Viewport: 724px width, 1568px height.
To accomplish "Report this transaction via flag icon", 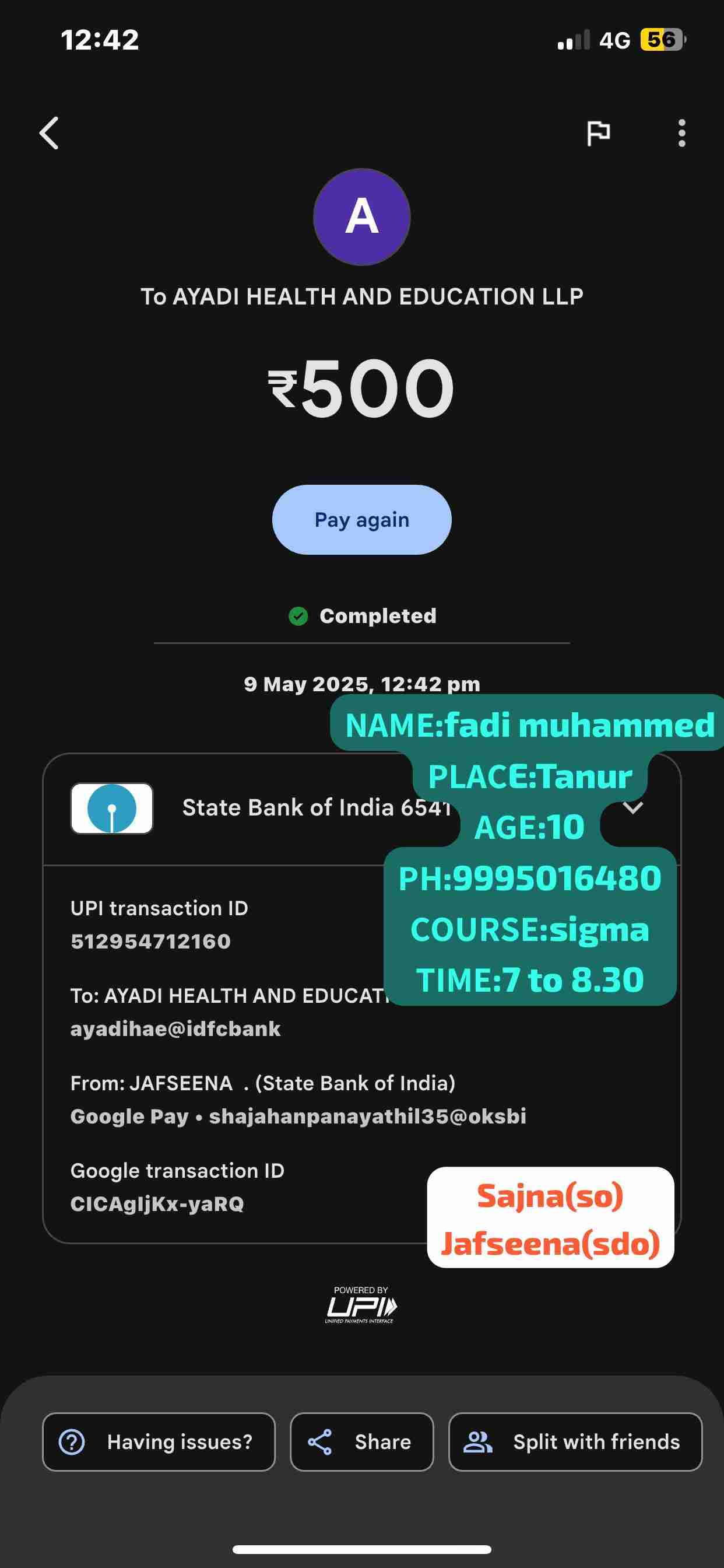I will click(x=598, y=132).
